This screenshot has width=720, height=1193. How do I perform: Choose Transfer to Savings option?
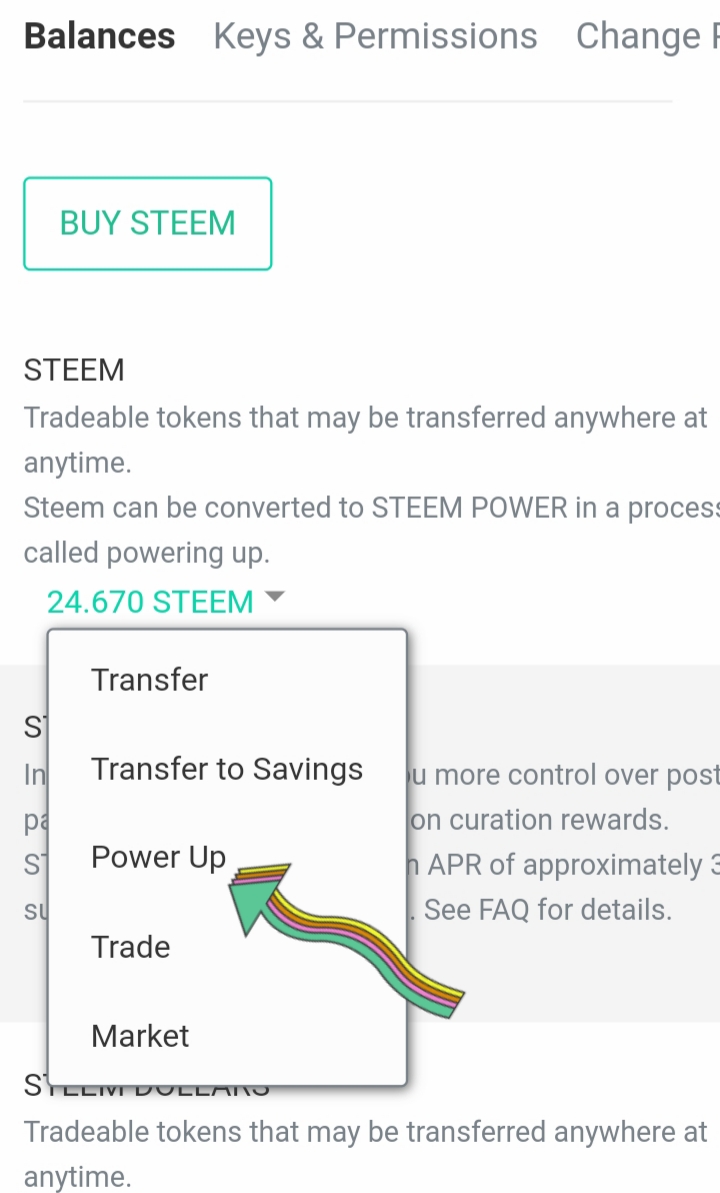pos(227,769)
